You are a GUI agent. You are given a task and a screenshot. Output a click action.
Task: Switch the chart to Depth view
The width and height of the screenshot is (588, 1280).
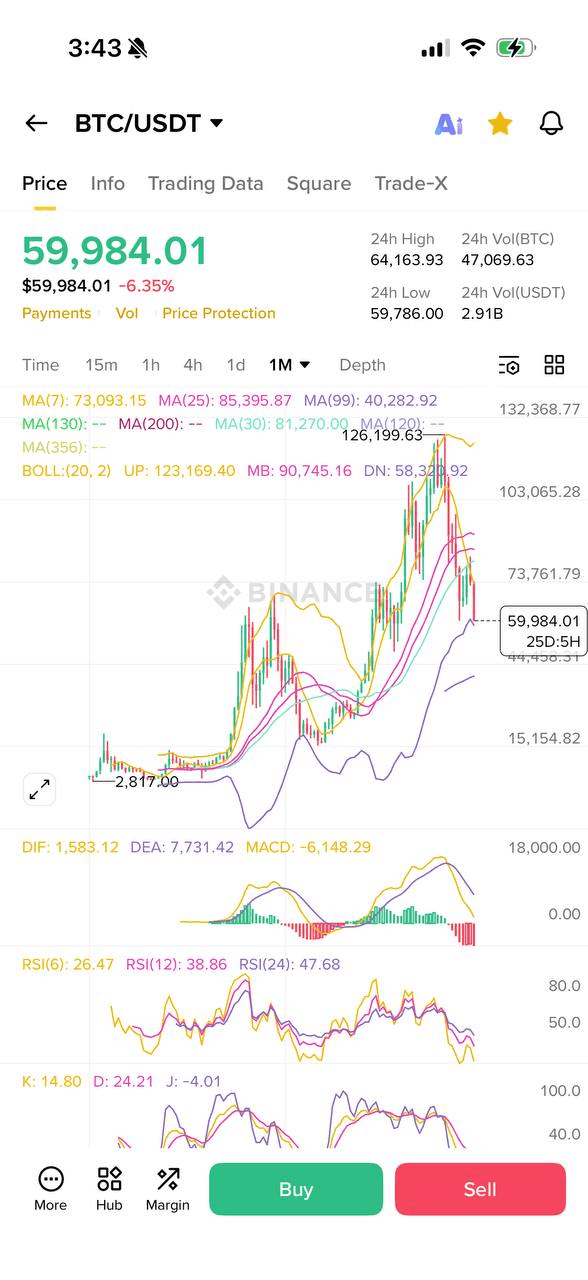362,365
